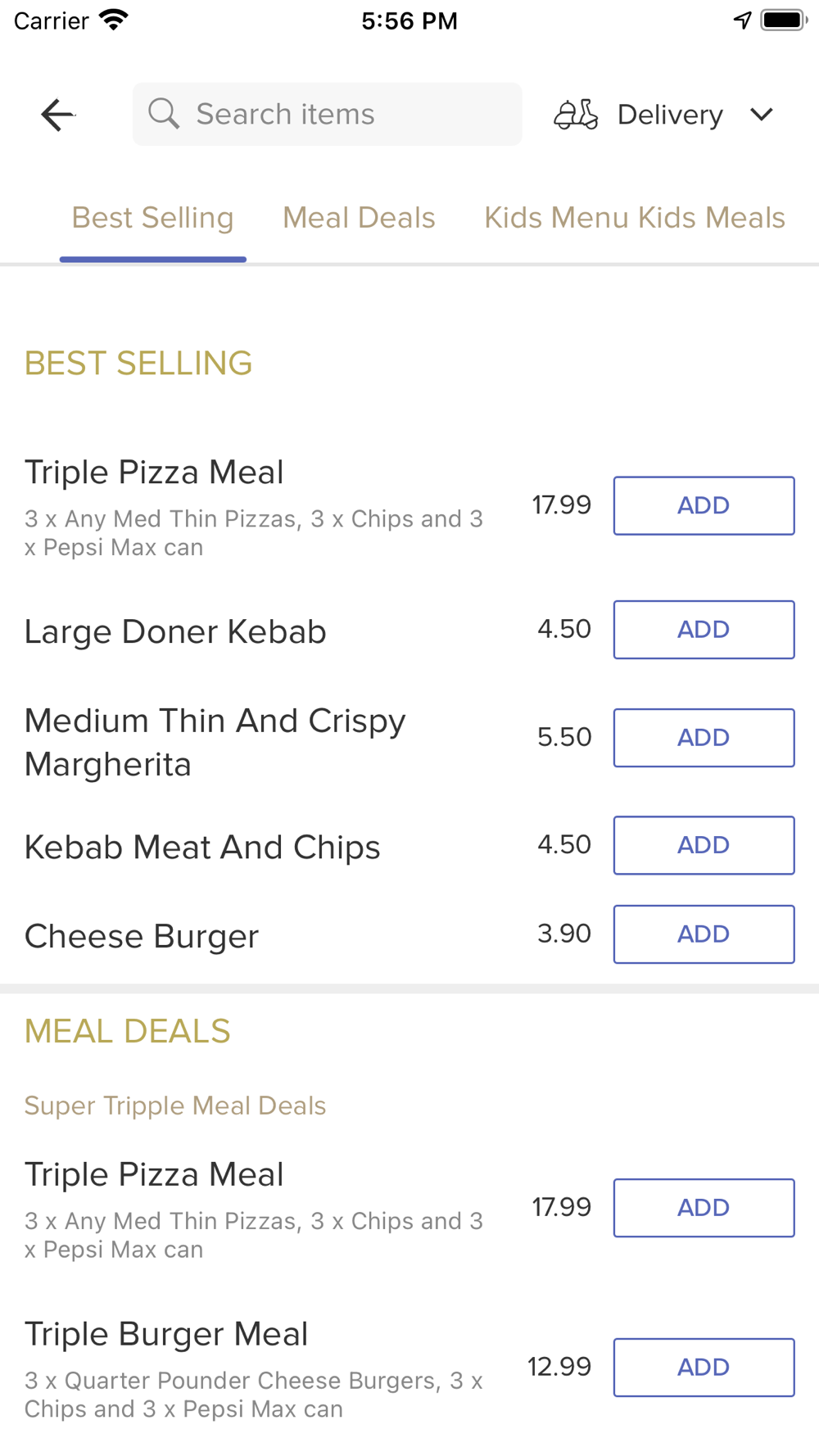This screenshot has height=1456, width=819.
Task: Add Triple Pizza Meal under Best Selling
Action: [x=704, y=506]
